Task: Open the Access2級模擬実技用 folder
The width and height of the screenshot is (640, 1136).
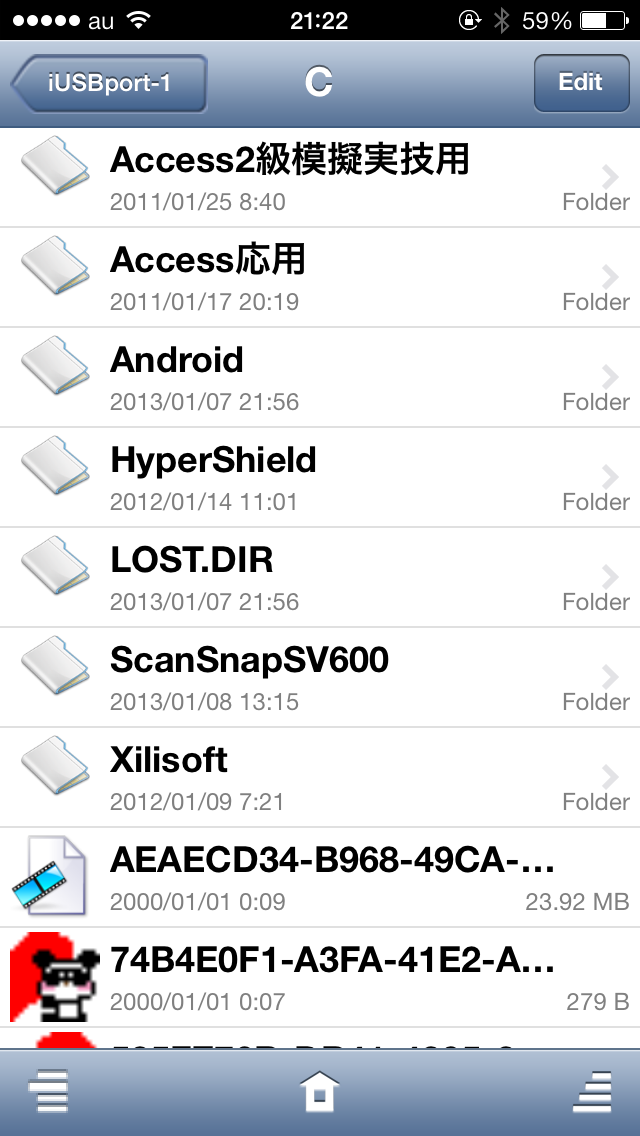Action: pyautogui.click(x=320, y=178)
